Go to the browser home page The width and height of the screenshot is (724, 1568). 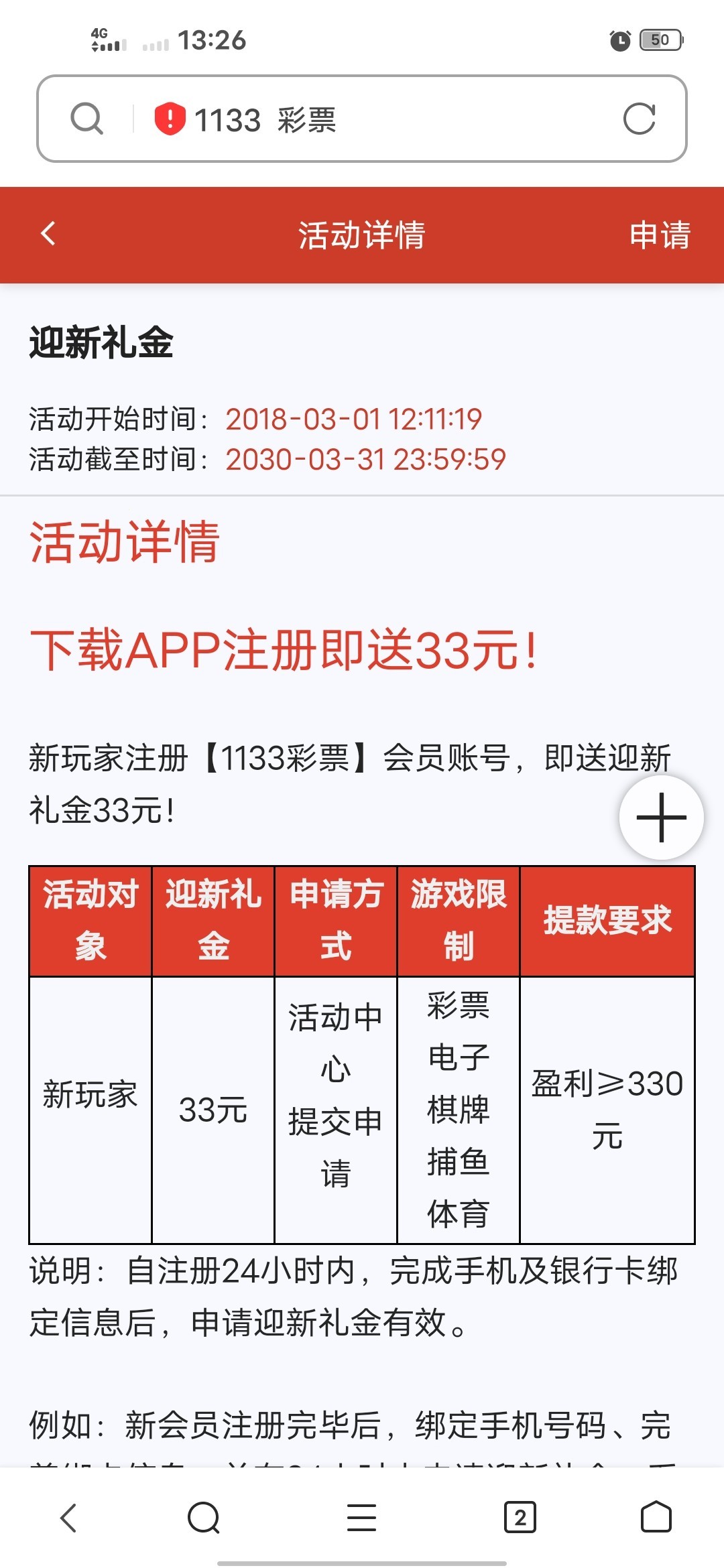(656, 1518)
